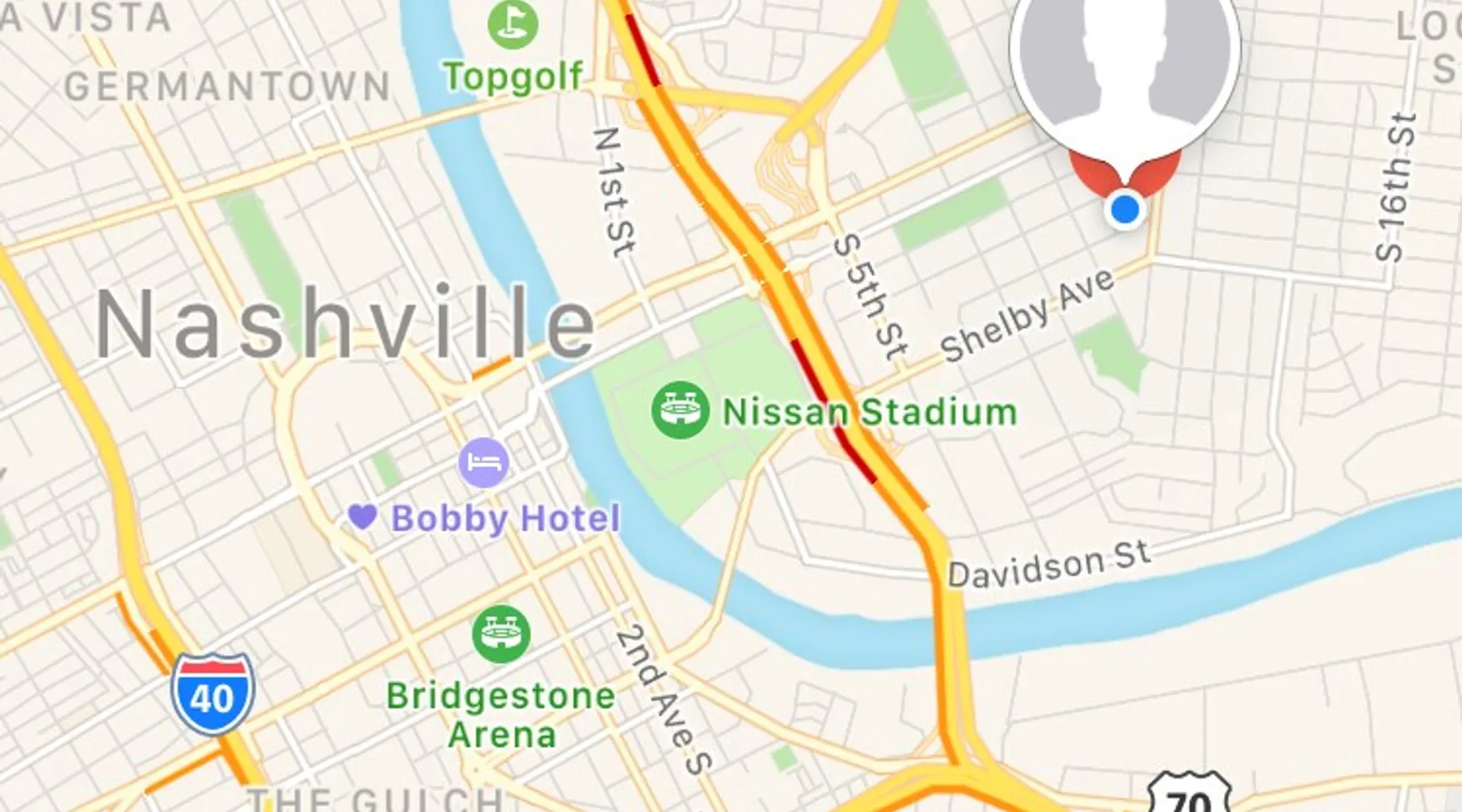Screen dimensions: 1462x812
Task: Select the Bridgestone Arena marker
Action: click(x=501, y=633)
